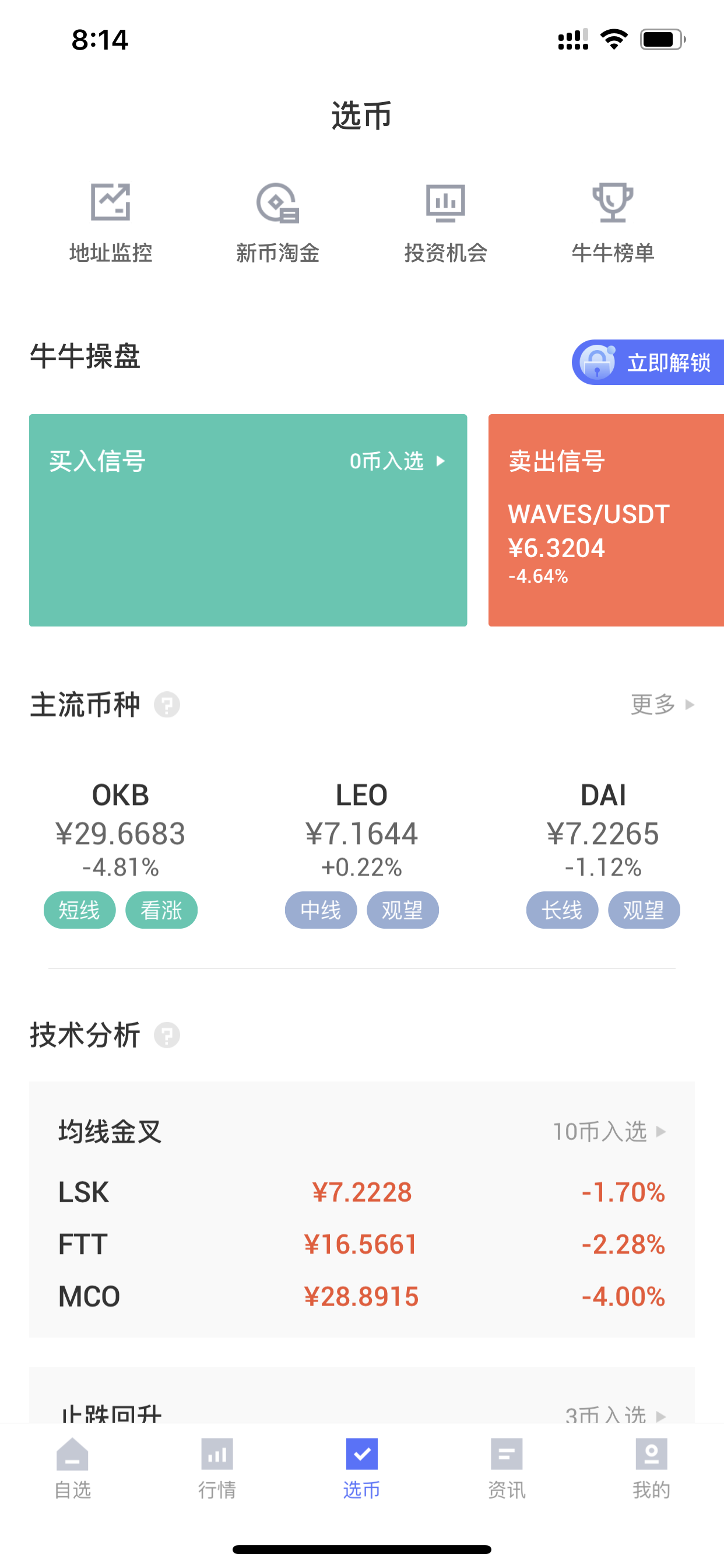Open the 卖出信号 WAVES/USDT card
This screenshot has height=1568, width=724.
[x=606, y=520]
